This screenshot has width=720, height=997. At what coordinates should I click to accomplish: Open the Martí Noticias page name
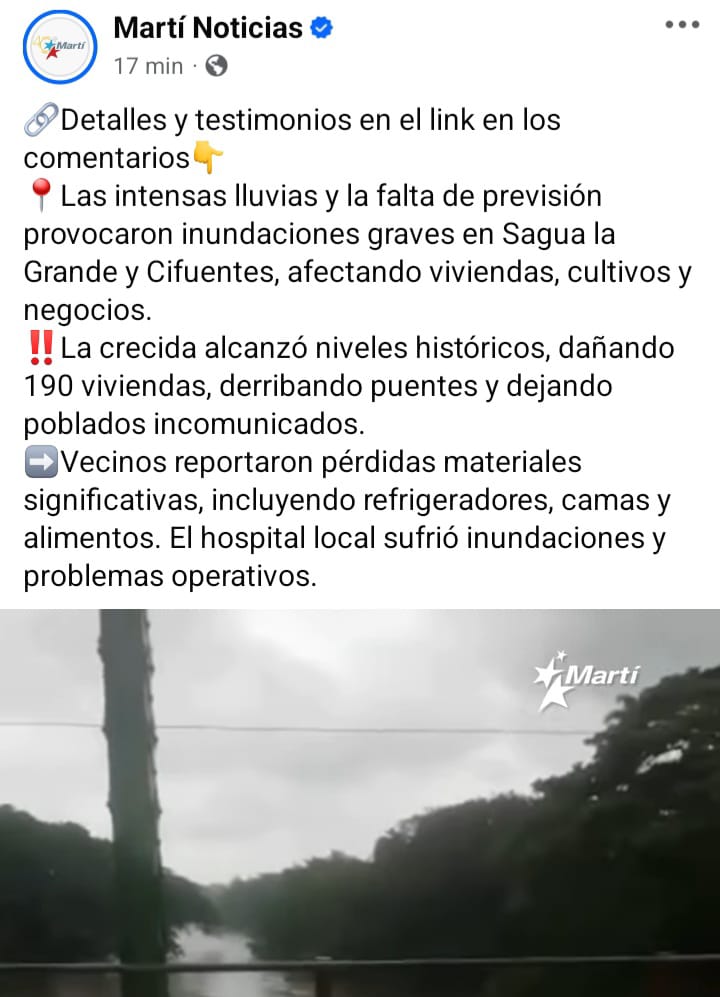tap(208, 28)
